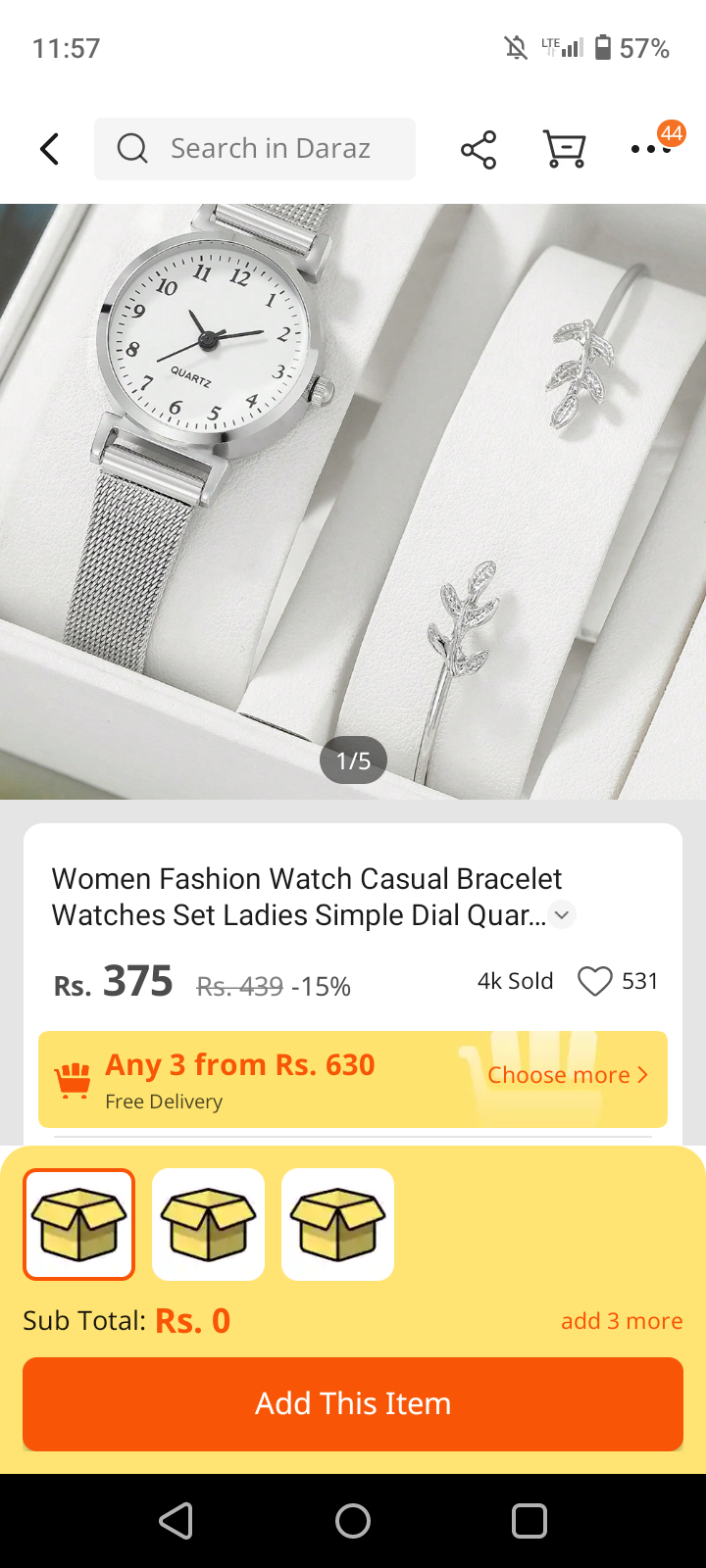Open the shopping cart

point(565,149)
